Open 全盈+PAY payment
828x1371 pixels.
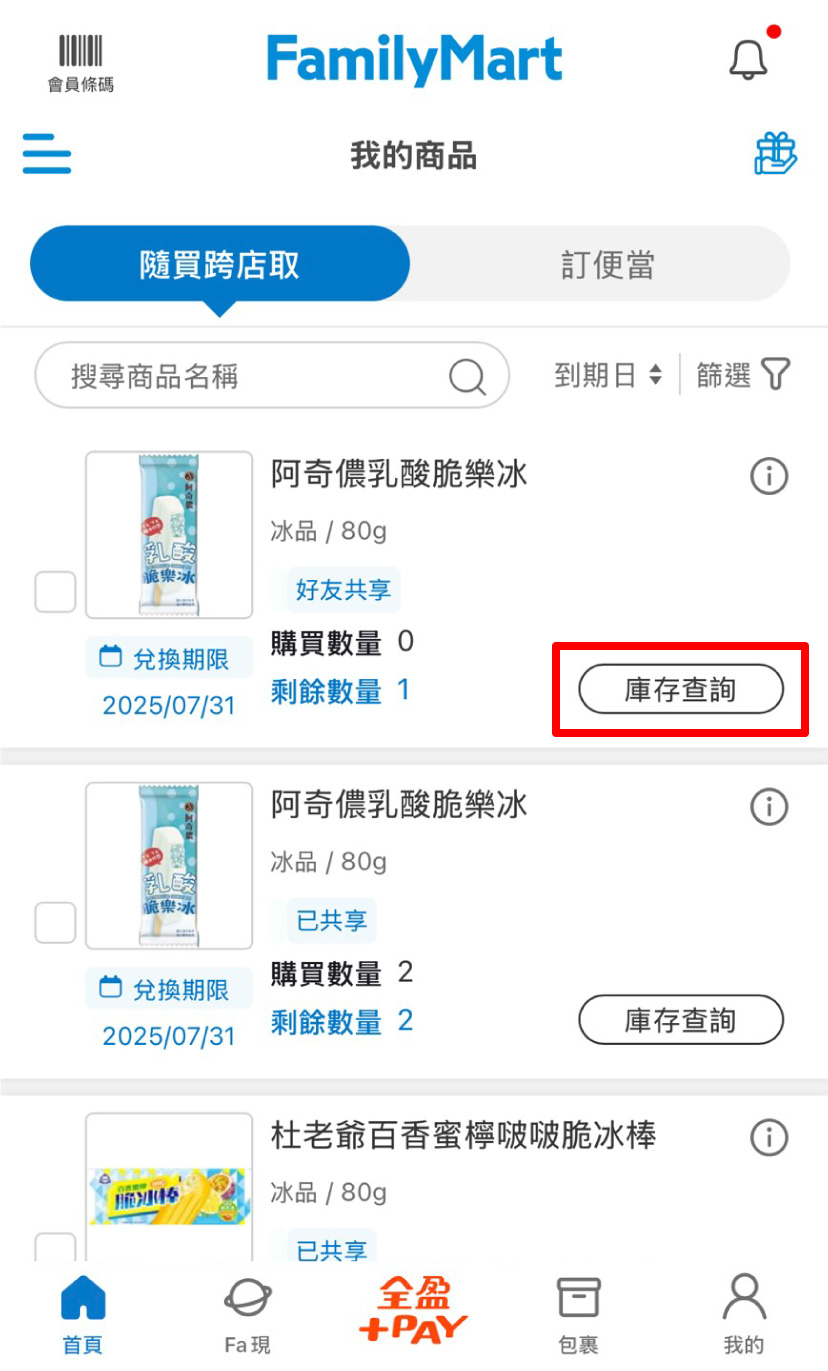413,1310
